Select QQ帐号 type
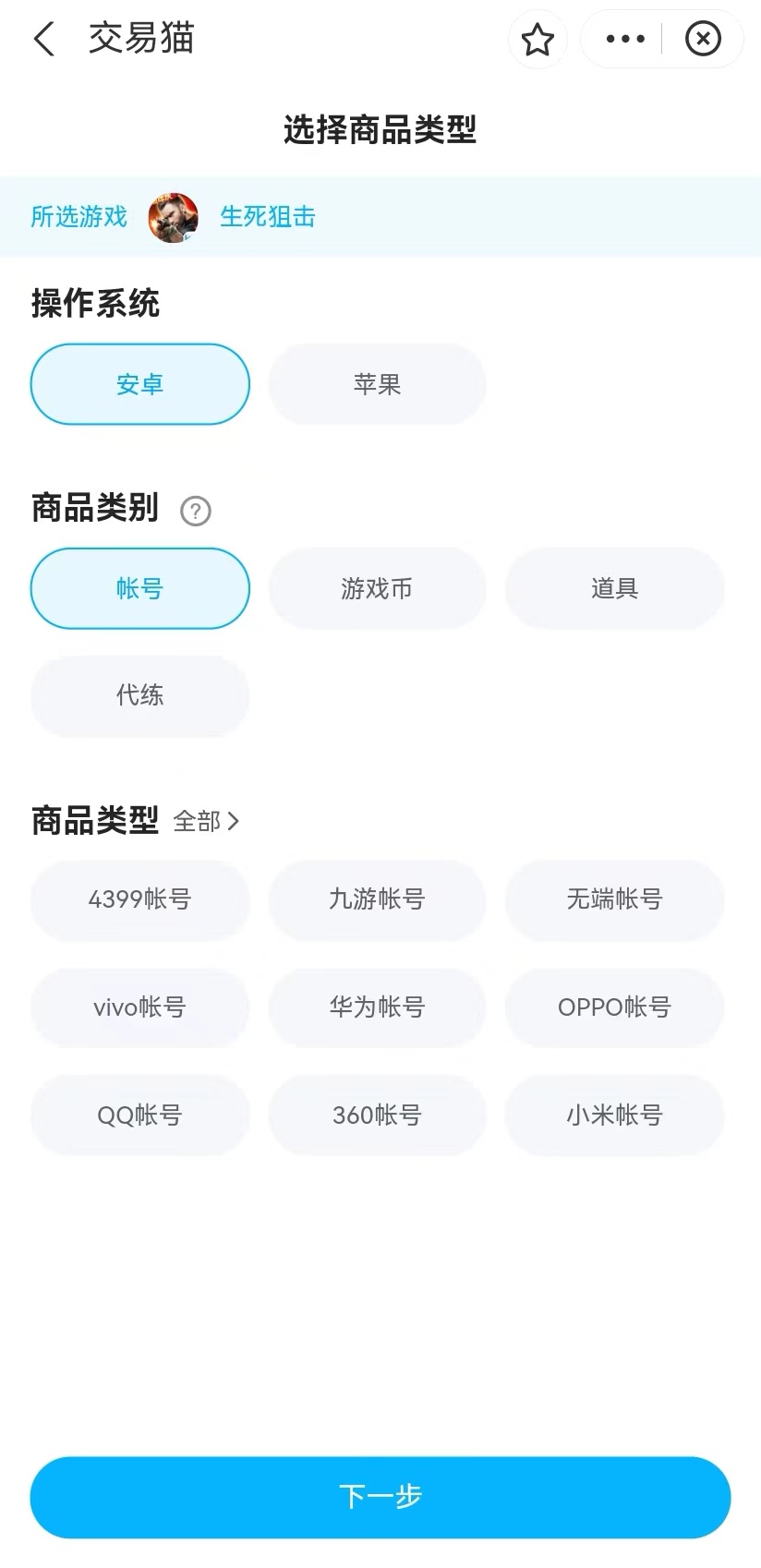The height and width of the screenshot is (1568, 761). (x=140, y=1116)
